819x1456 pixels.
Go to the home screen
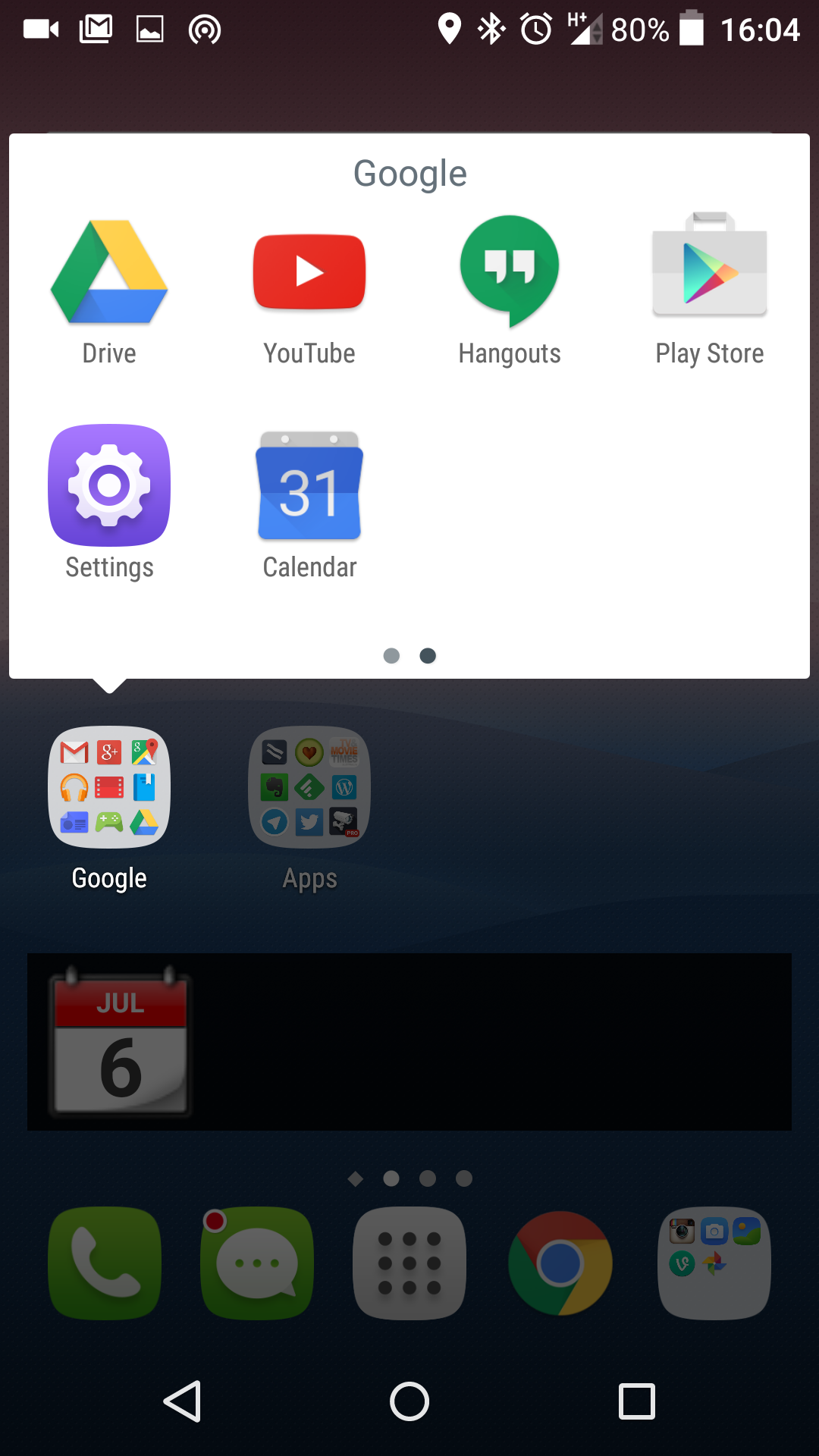[x=409, y=1401]
